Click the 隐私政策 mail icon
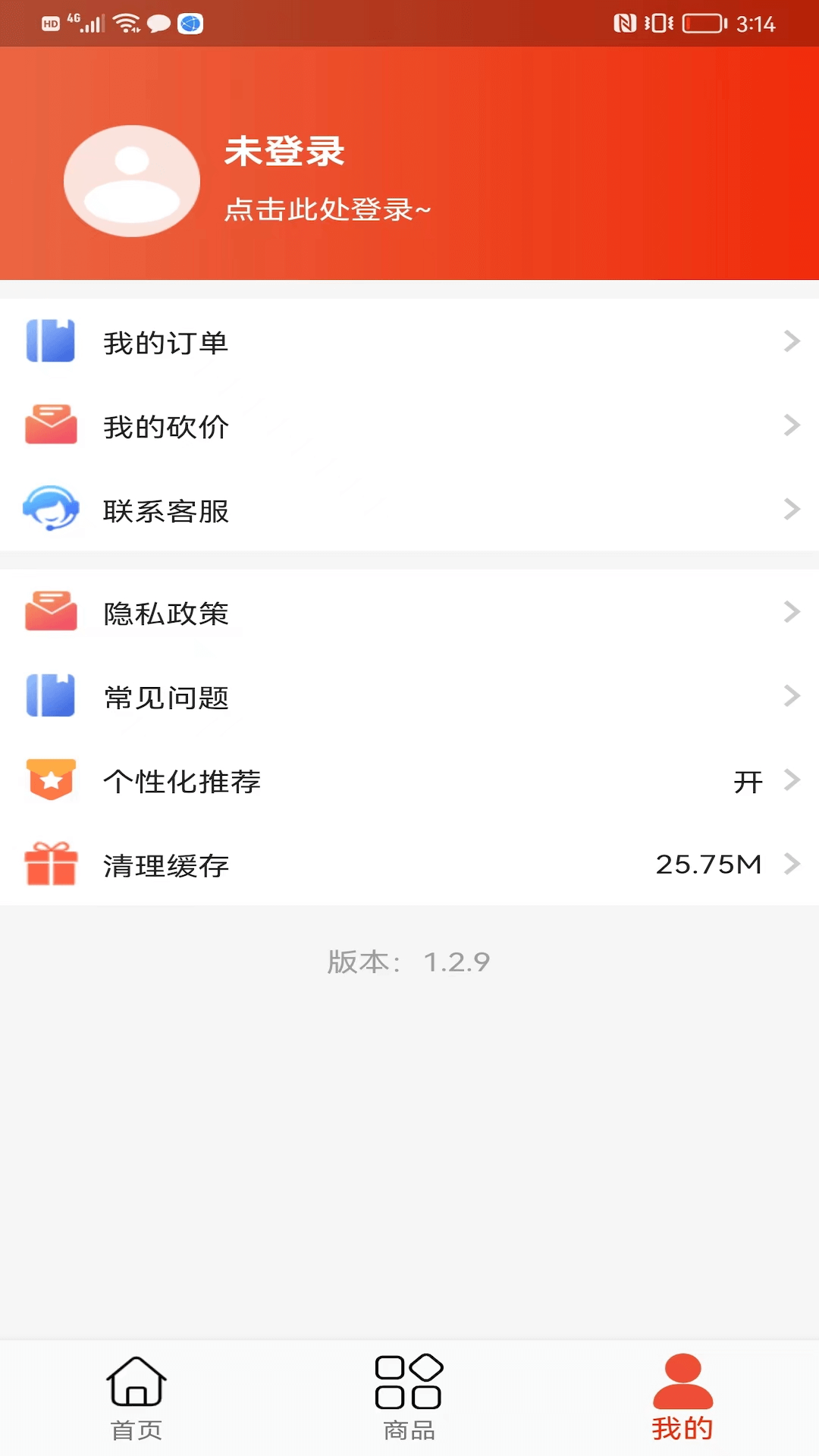 [51, 611]
